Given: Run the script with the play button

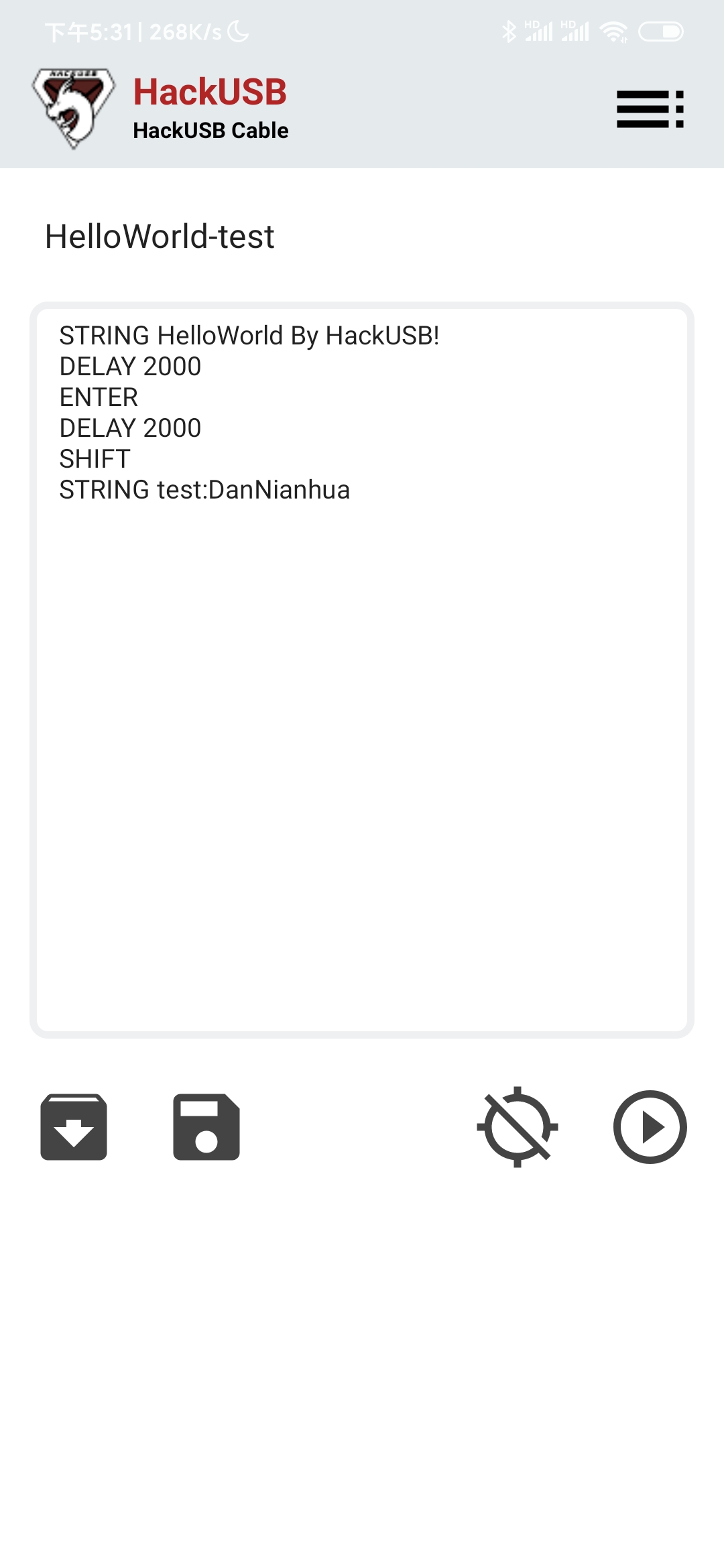Looking at the screenshot, I should (x=650, y=1127).
